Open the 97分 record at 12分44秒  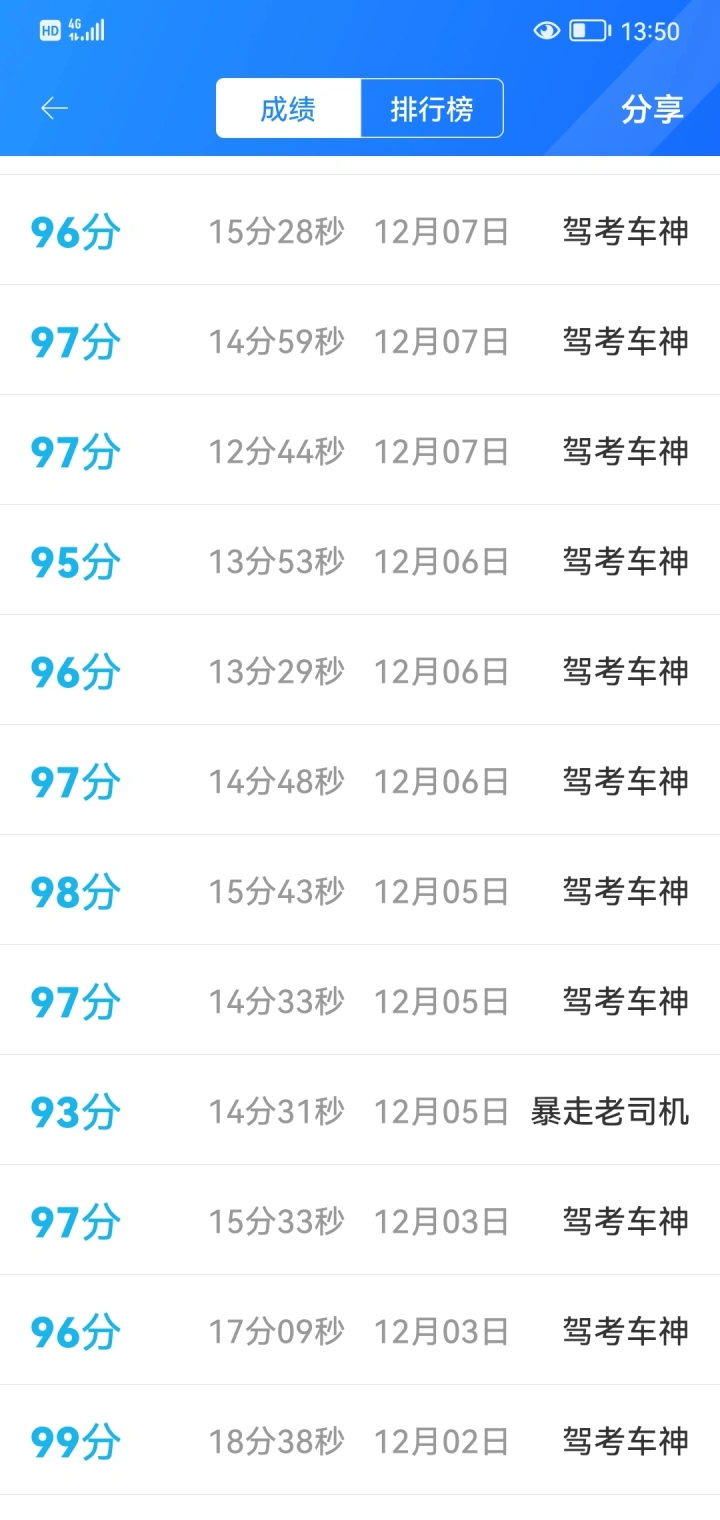(x=360, y=450)
